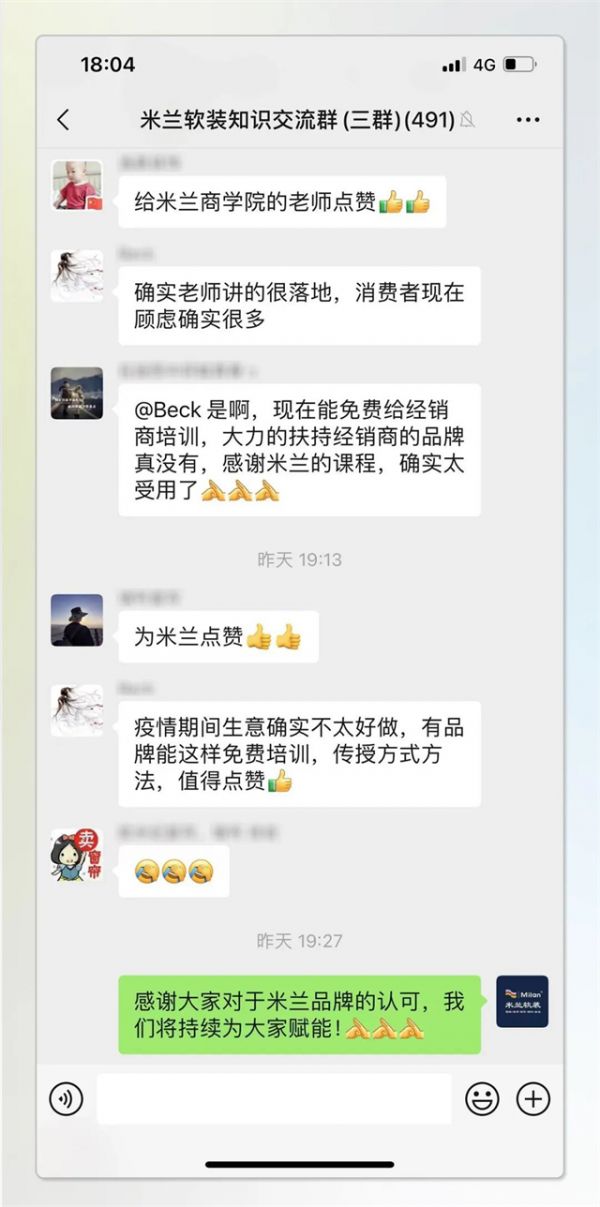Go back from the group chat
600x1207 pixels.
[63, 120]
